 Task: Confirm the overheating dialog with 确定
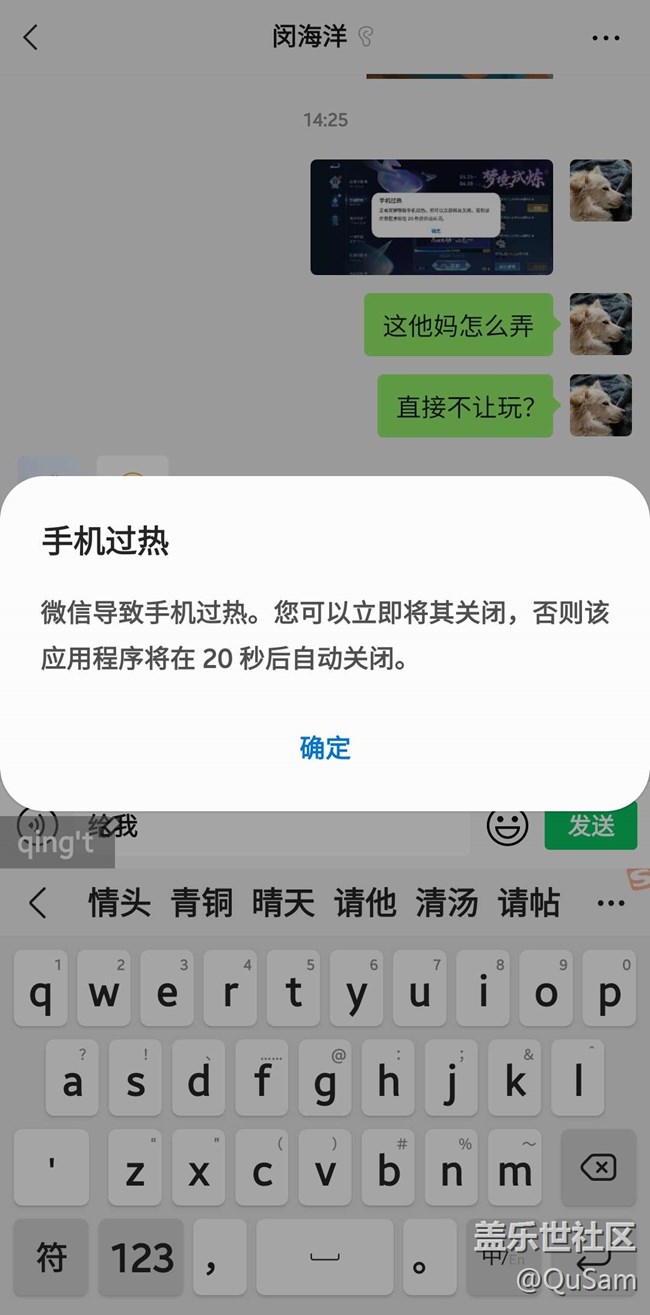[325, 747]
